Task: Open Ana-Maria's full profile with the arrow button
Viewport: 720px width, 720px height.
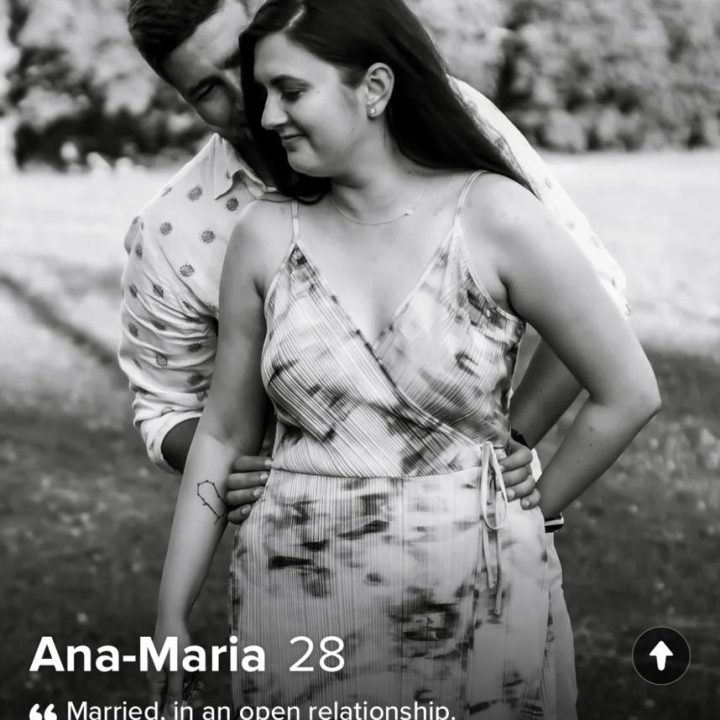Action: [x=661, y=656]
